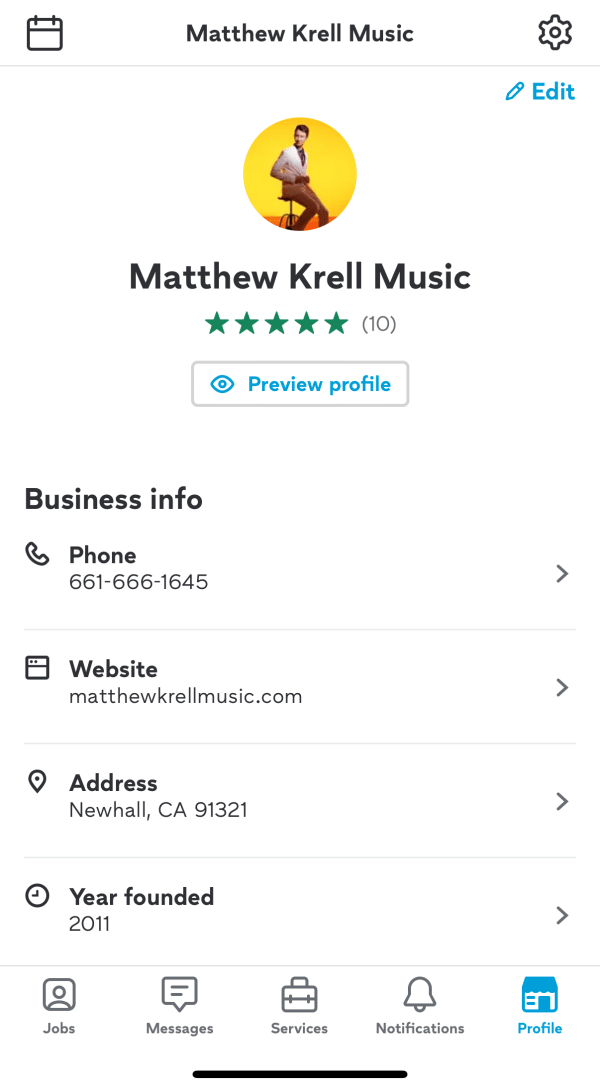This screenshot has width=600, height=1090.
Task: Open settings gear icon
Action: [x=554, y=33]
